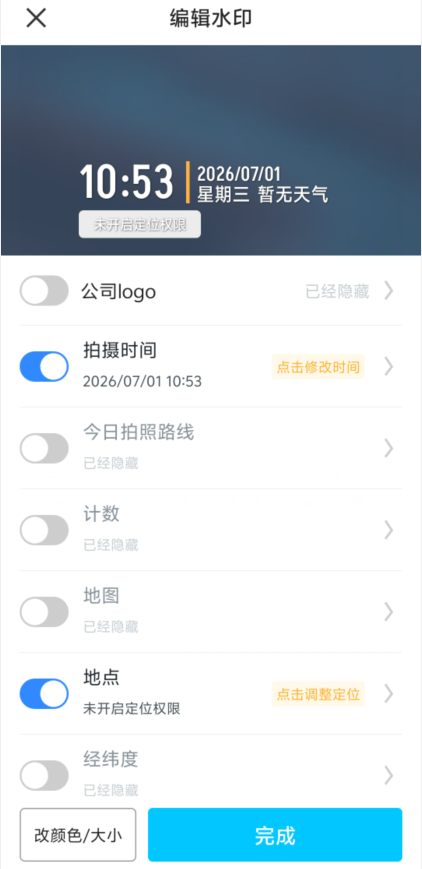The width and height of the screenshot is (422, 869).
Task: Enable the 地图 toggle
Action: point(44,612)
